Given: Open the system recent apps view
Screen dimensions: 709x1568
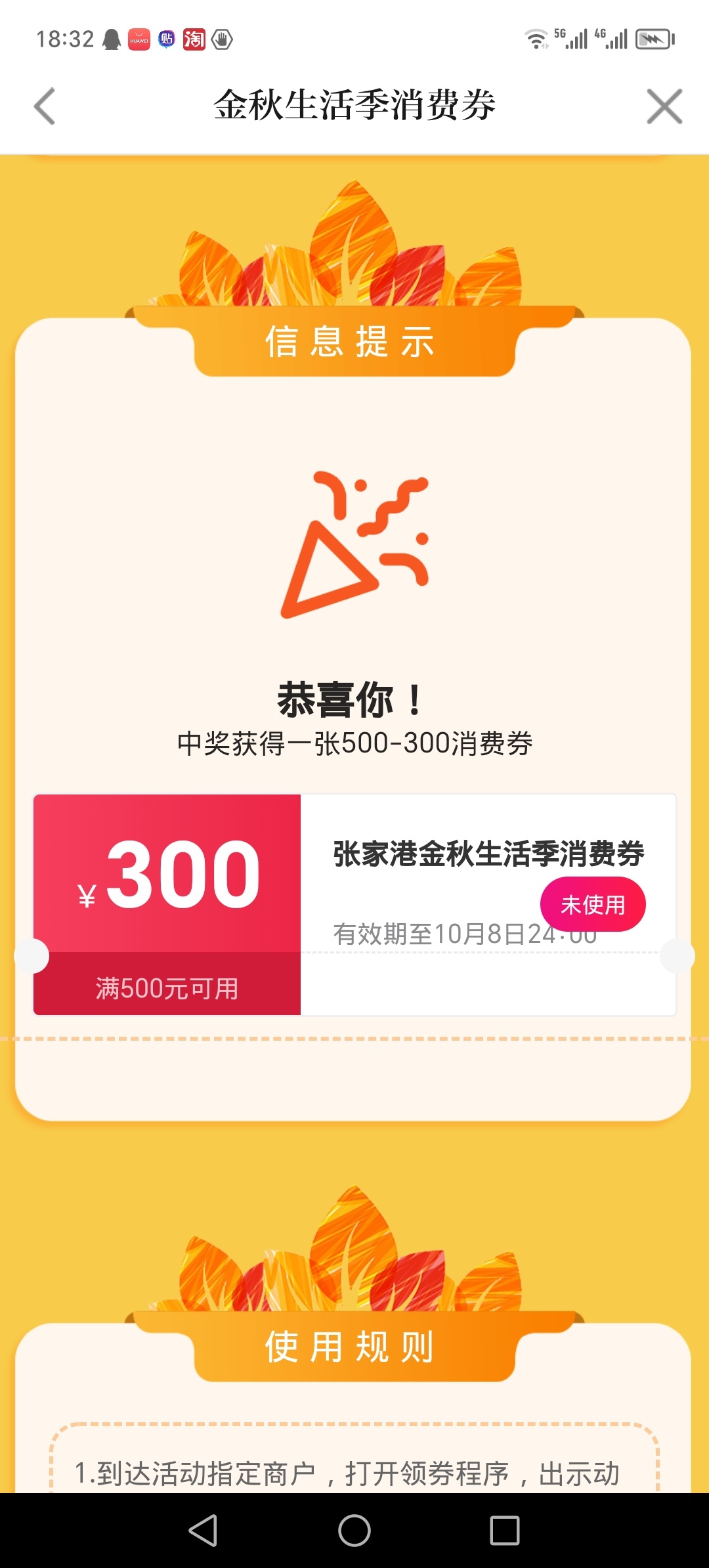Looking at the screenshot, I should [x=505, y=1531].
